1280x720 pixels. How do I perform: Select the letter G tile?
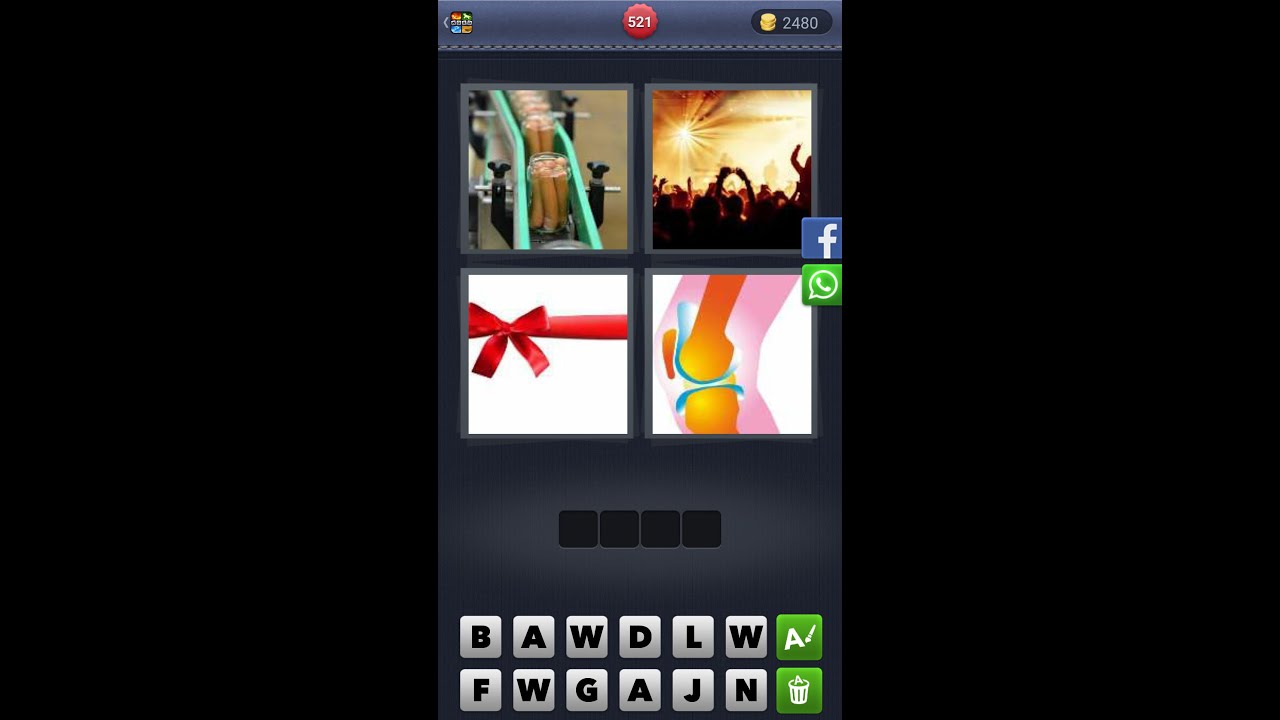[x=587, y=690]
